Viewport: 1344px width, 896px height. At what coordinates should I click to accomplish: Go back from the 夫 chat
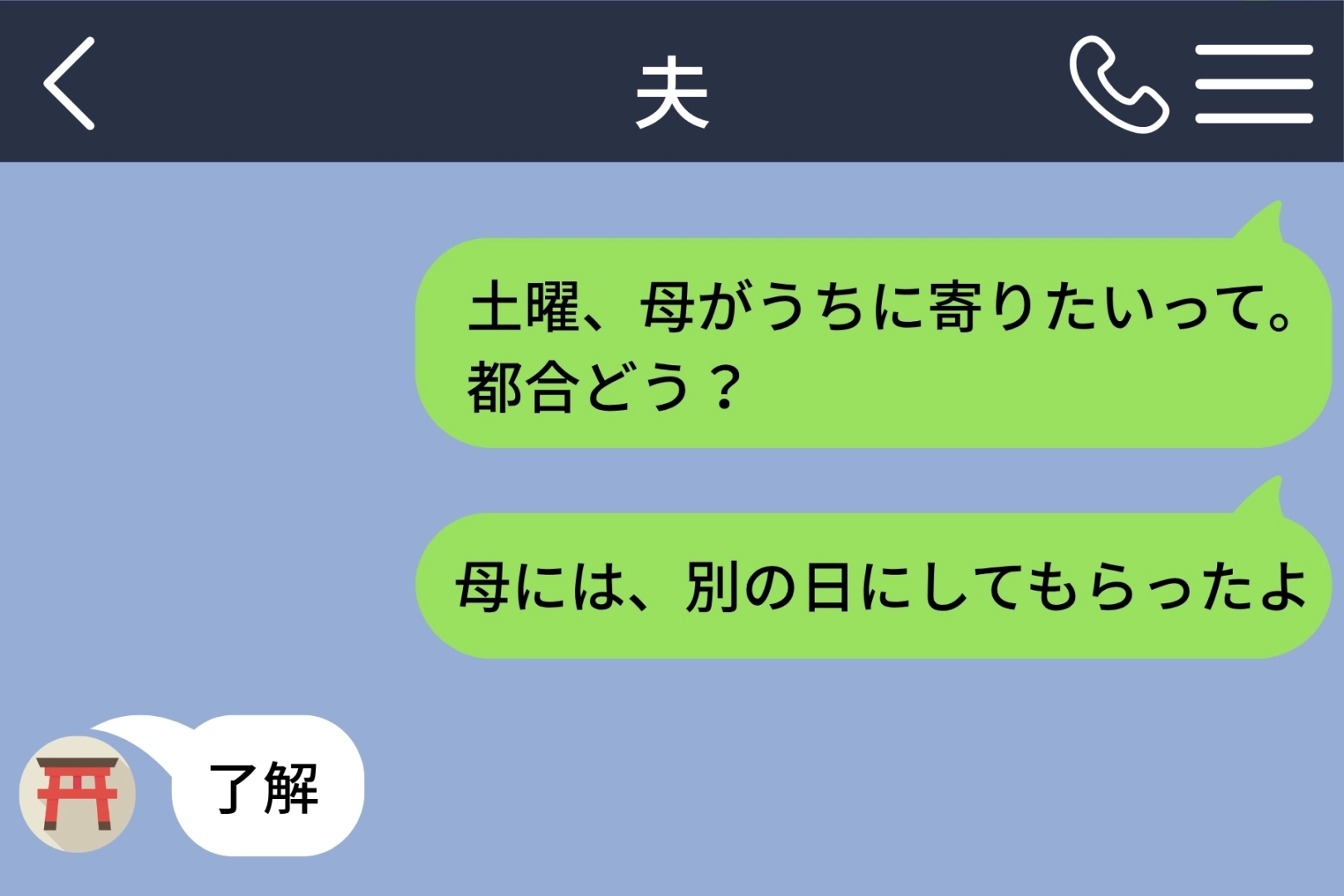70,83
